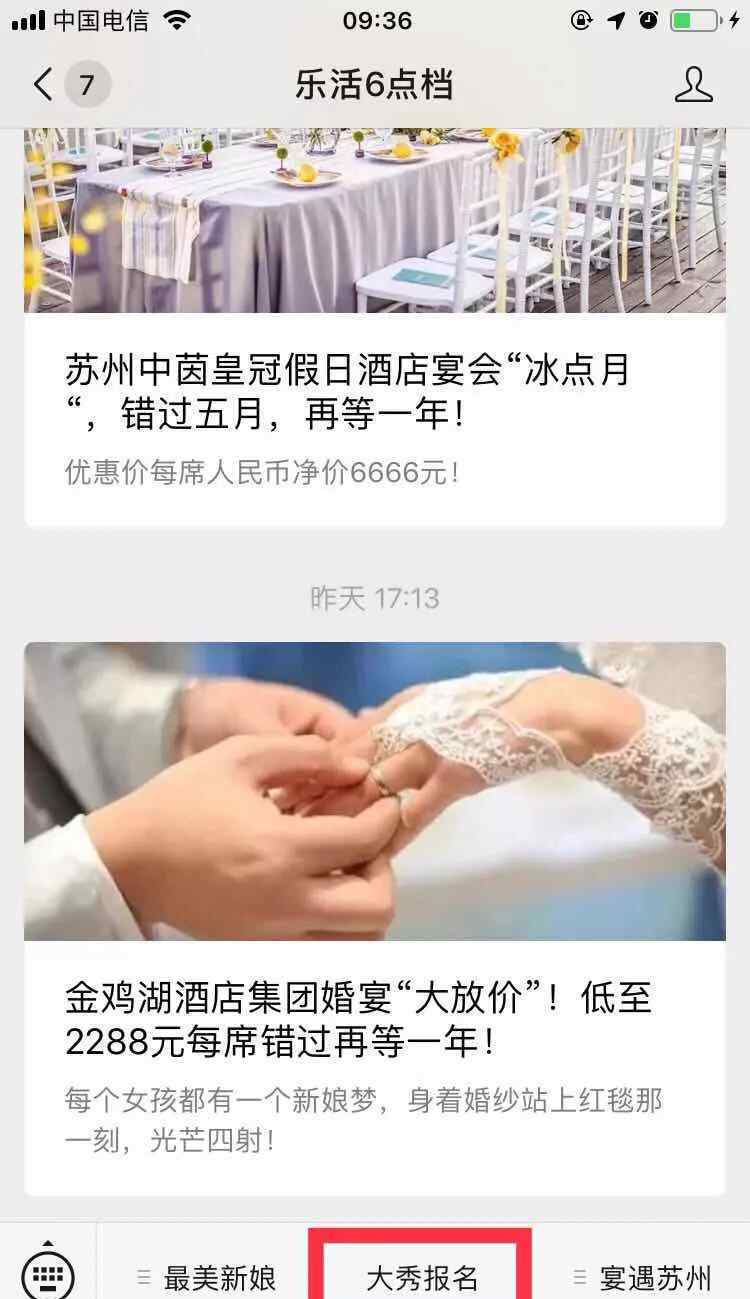Open the account profile icon

693,85
